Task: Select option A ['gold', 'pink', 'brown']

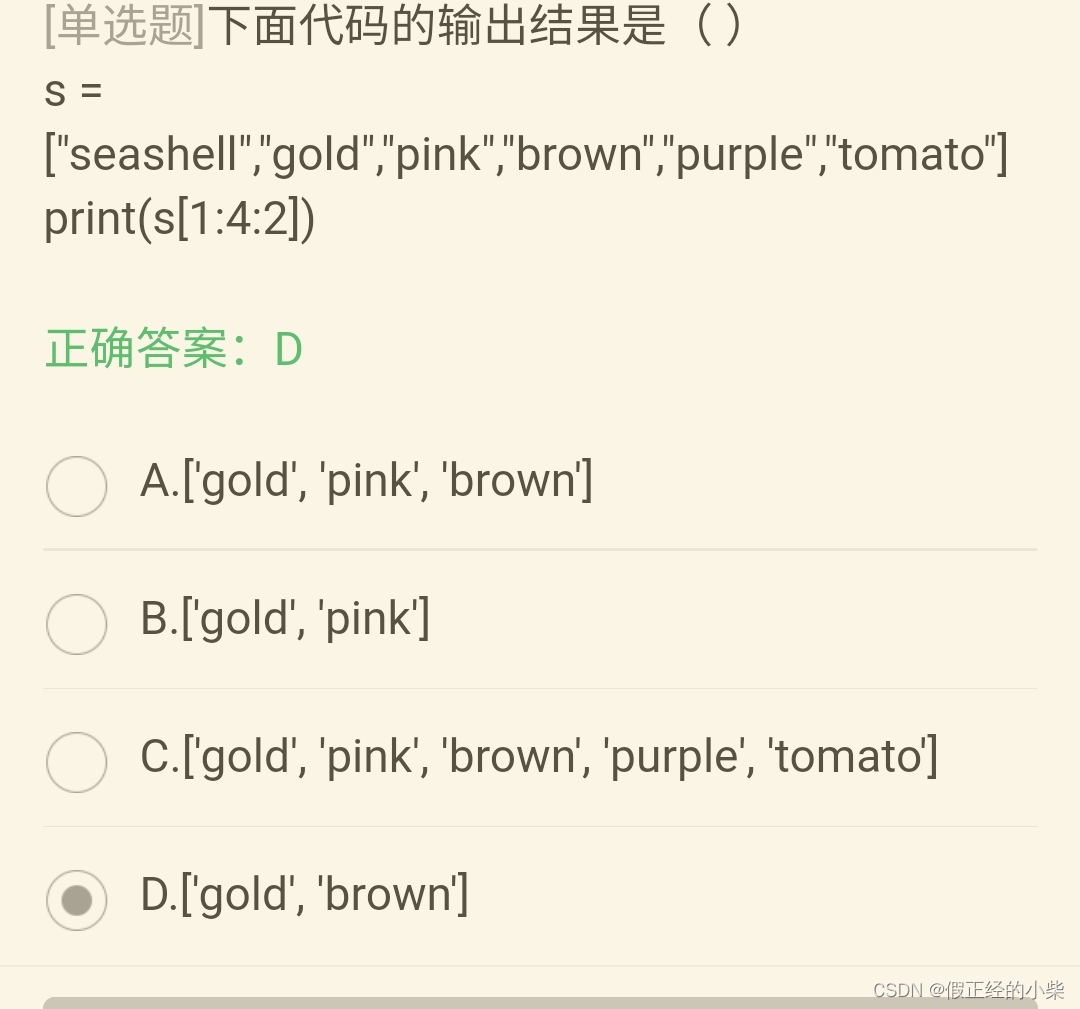Action: tap(77, 486)
